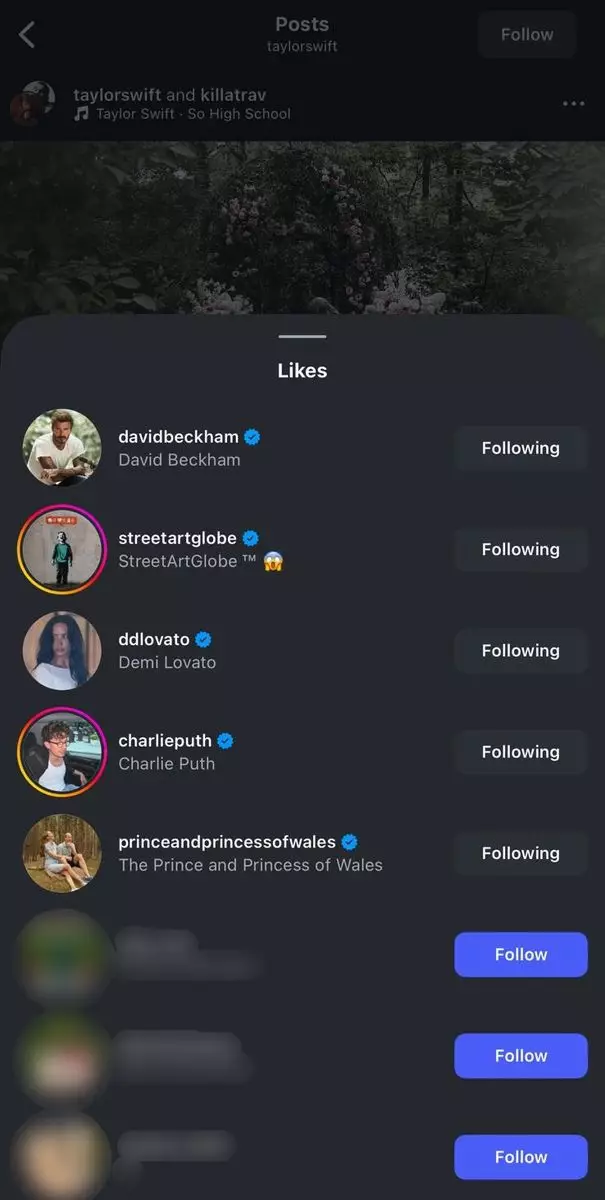
Task: Tap Following next to Charlie Puth
Action: click(520, 751)
